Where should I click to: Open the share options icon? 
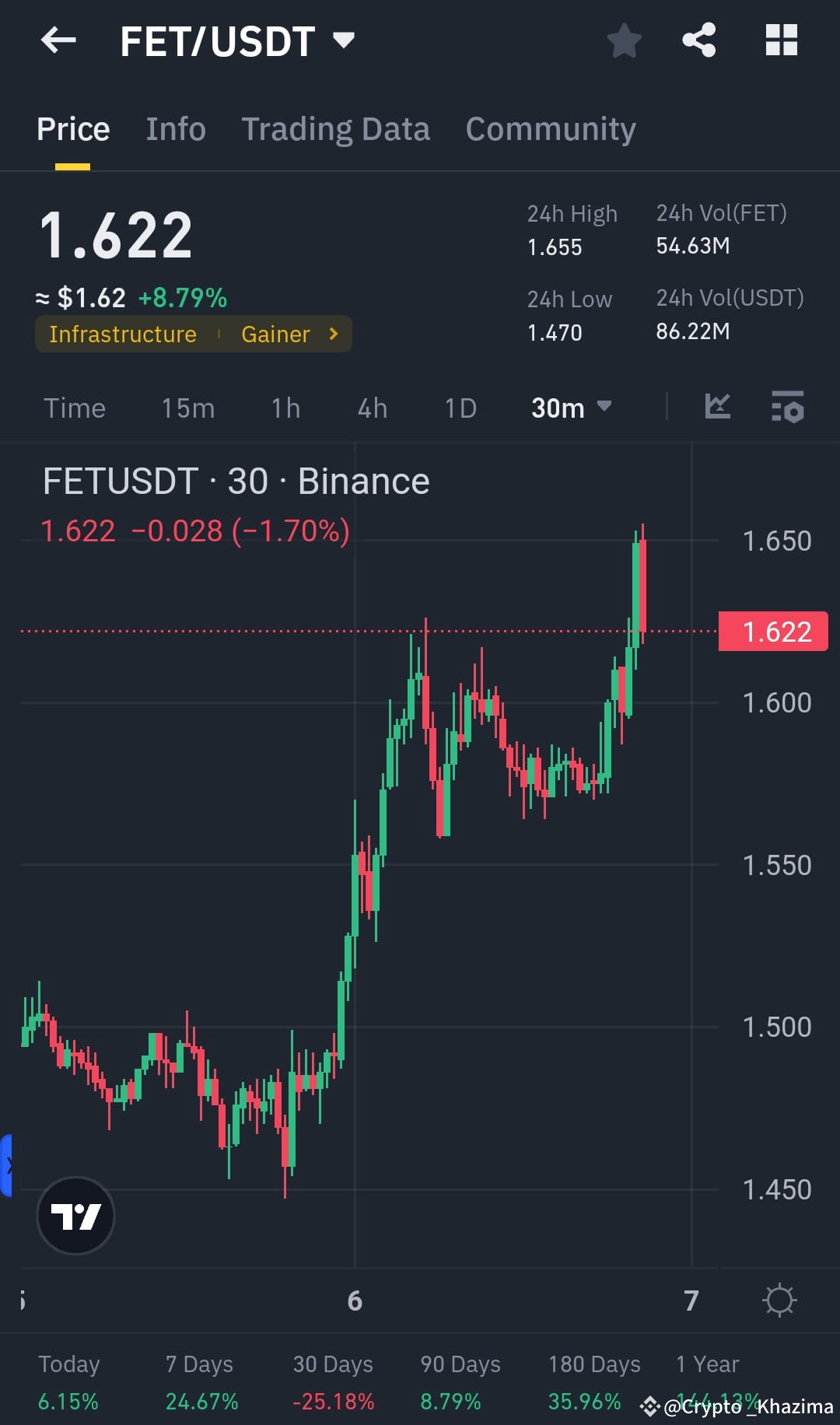click(699, 40)
